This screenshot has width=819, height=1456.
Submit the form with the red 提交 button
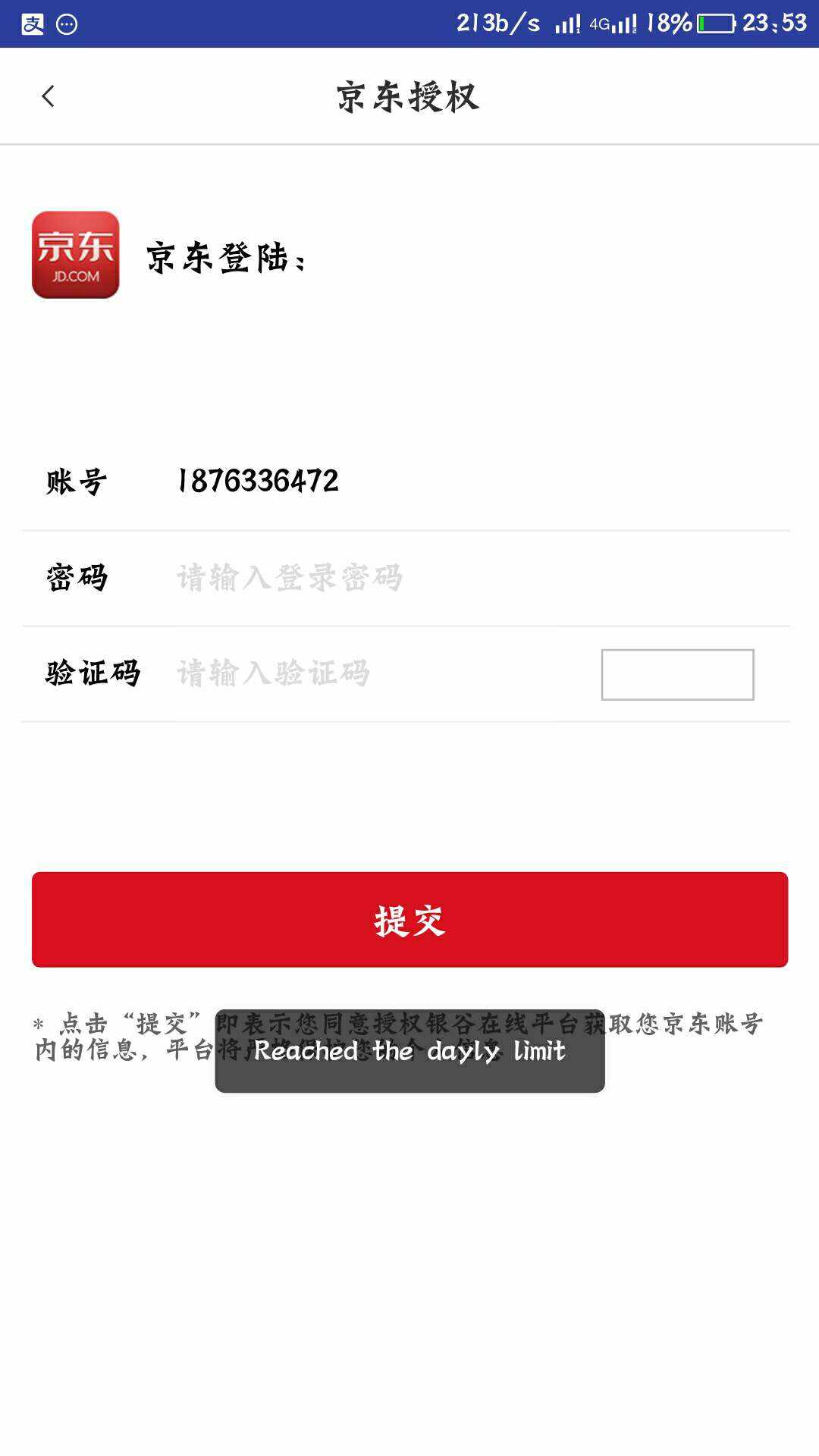(409, 919)
